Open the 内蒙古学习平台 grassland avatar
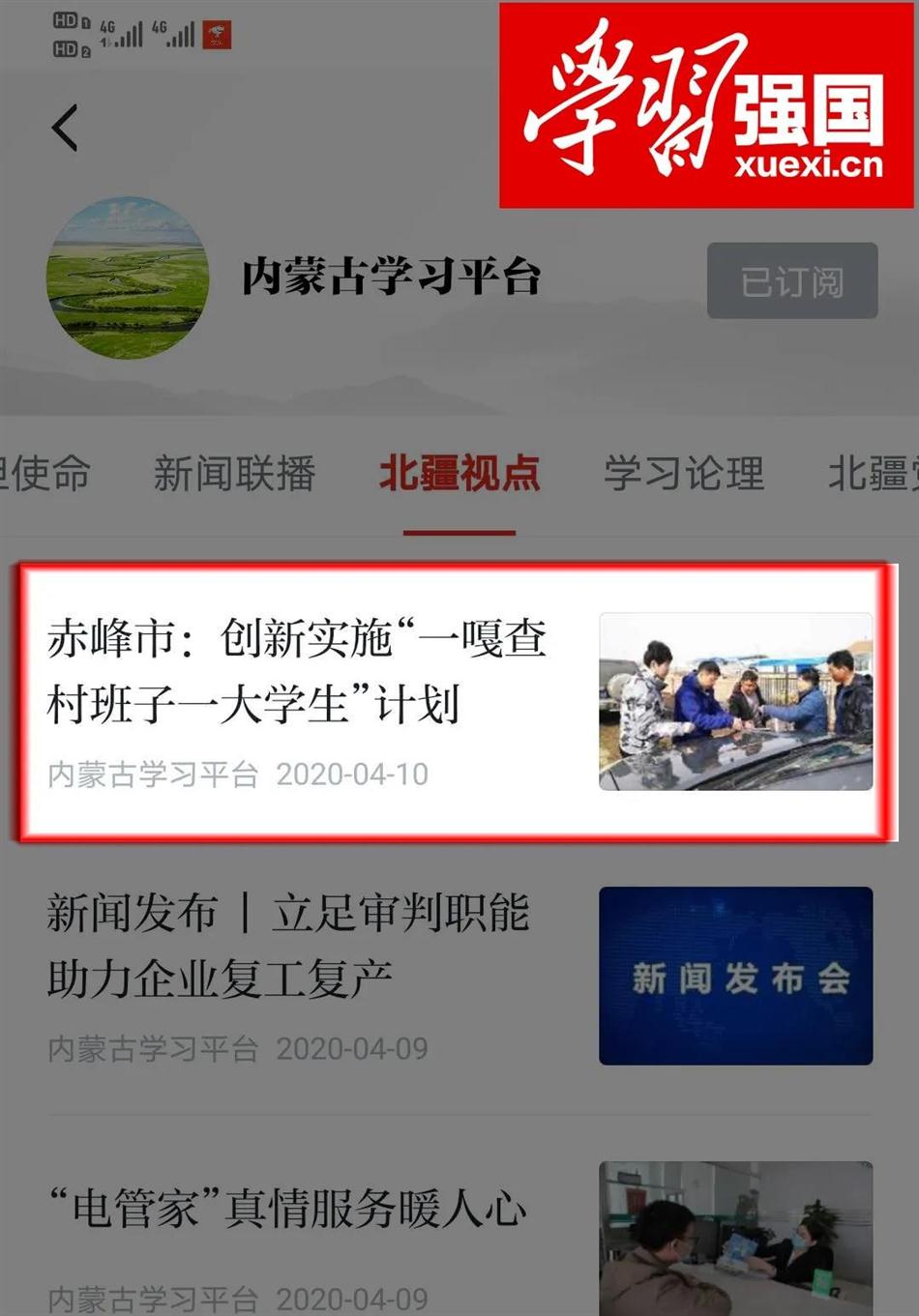 point(128,278)
